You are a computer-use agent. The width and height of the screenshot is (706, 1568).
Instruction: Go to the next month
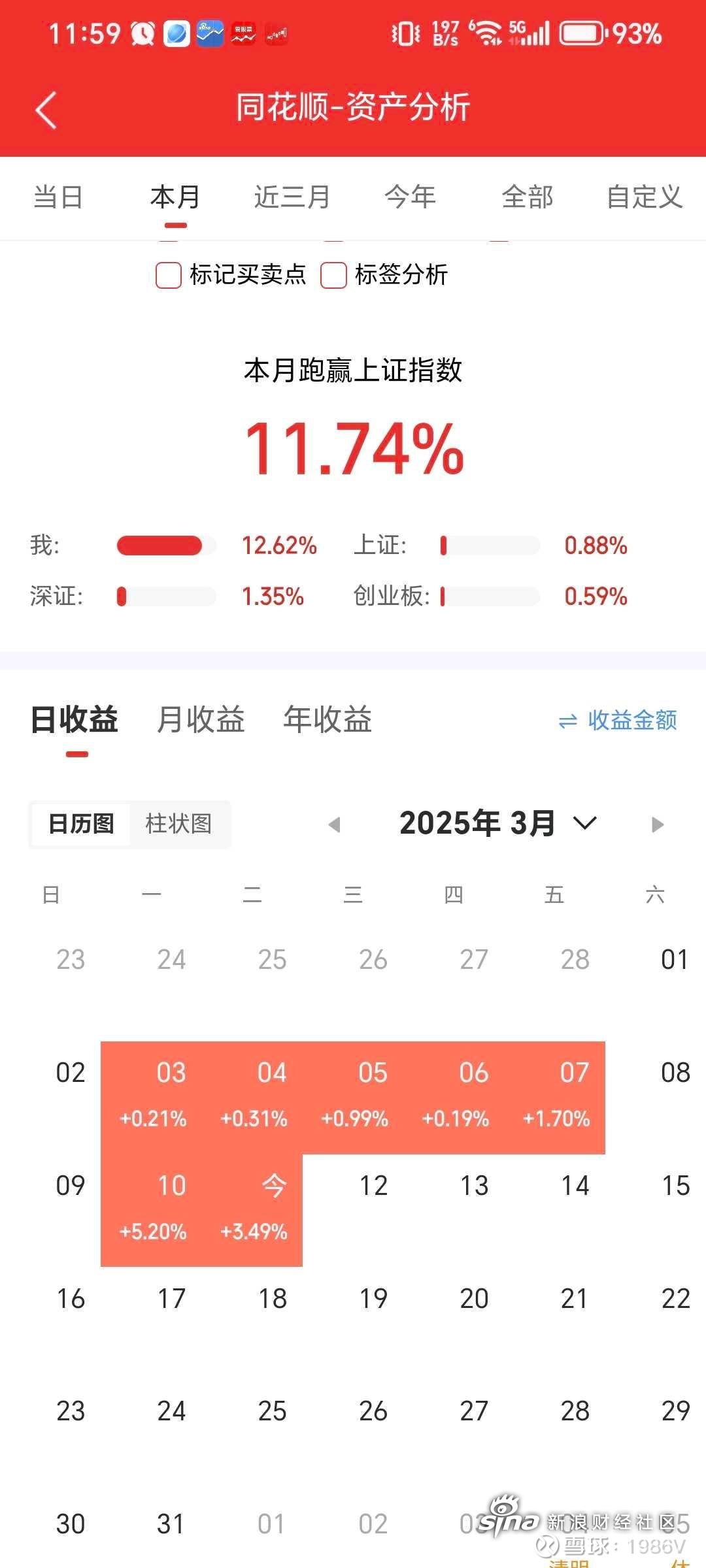click(x=658, y=825)
